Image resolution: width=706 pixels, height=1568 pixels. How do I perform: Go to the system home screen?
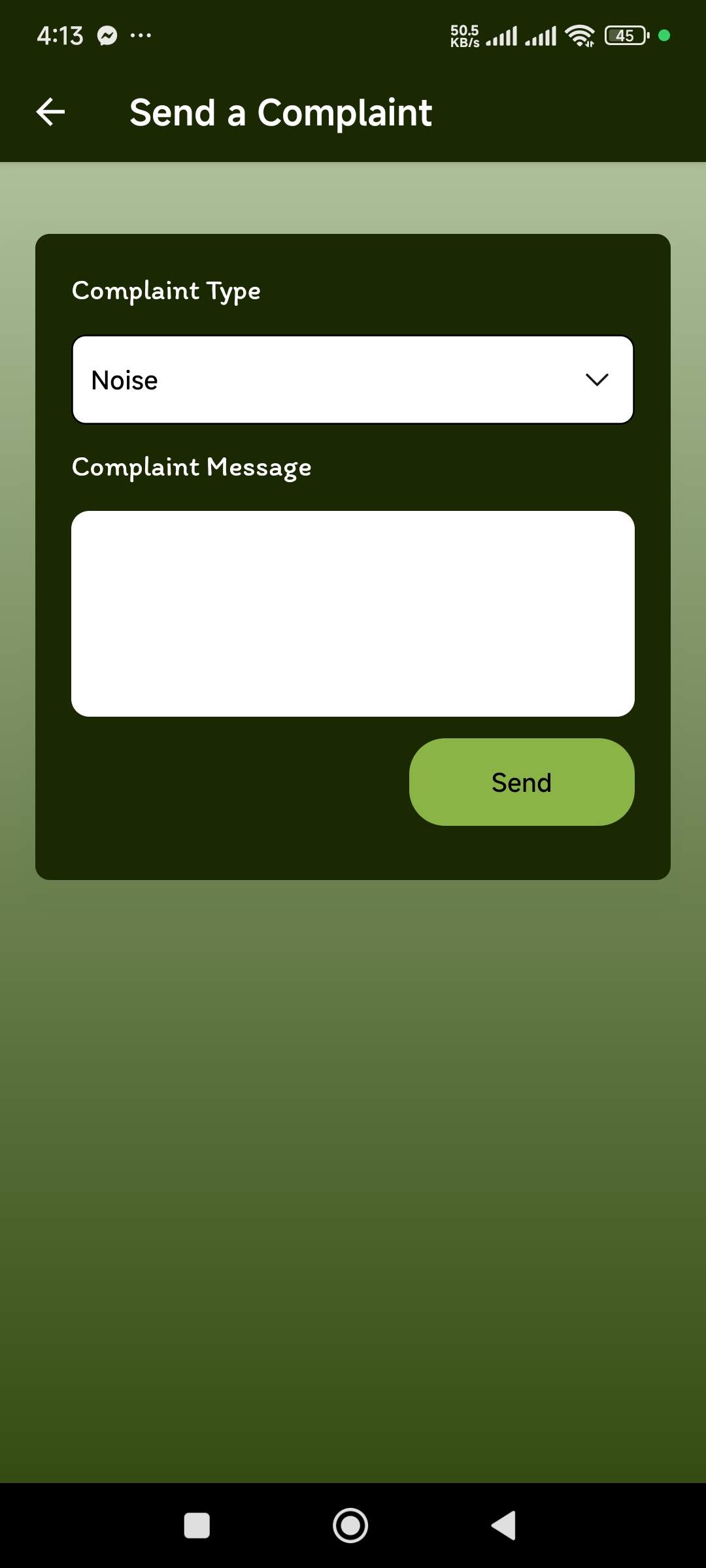(350, 1526)
